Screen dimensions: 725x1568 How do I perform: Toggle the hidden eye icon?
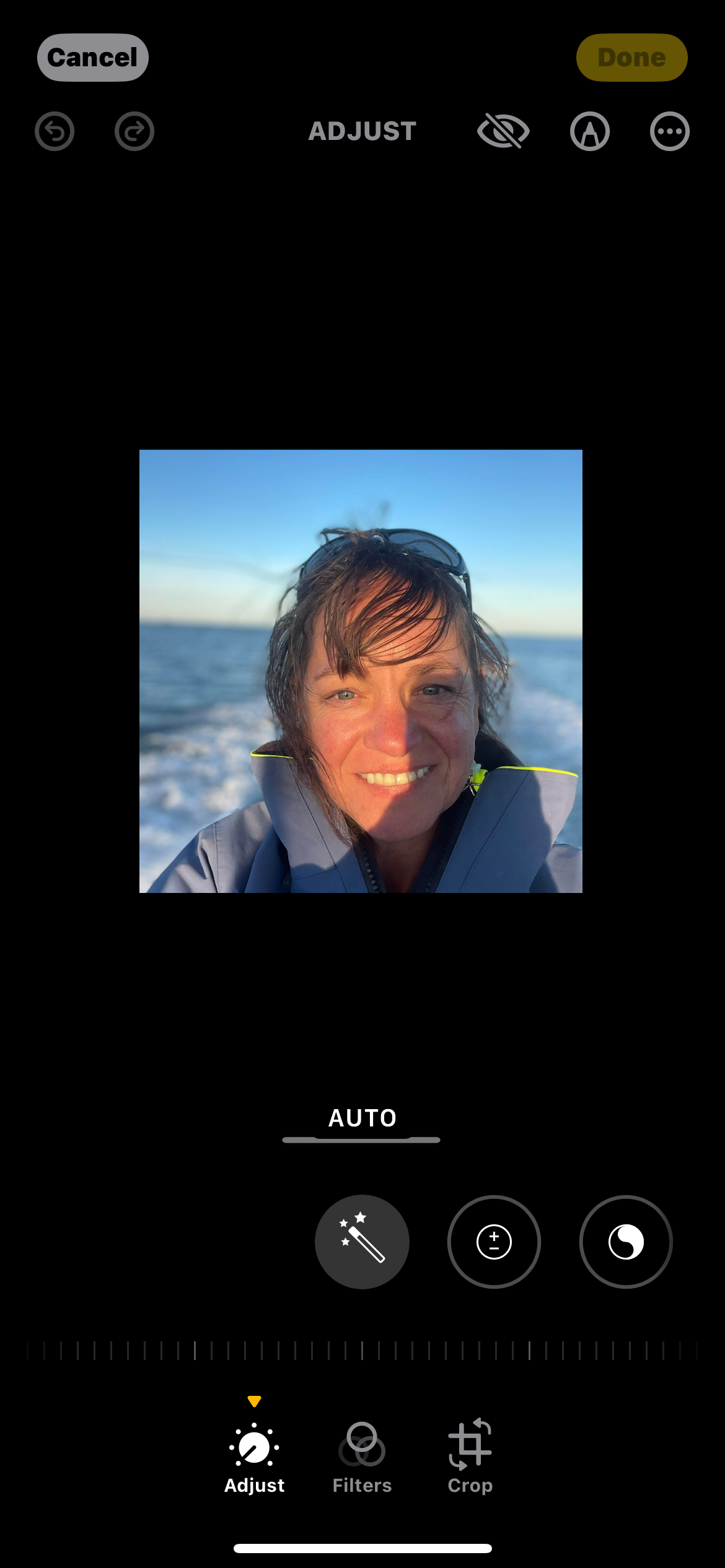(503, 131)
